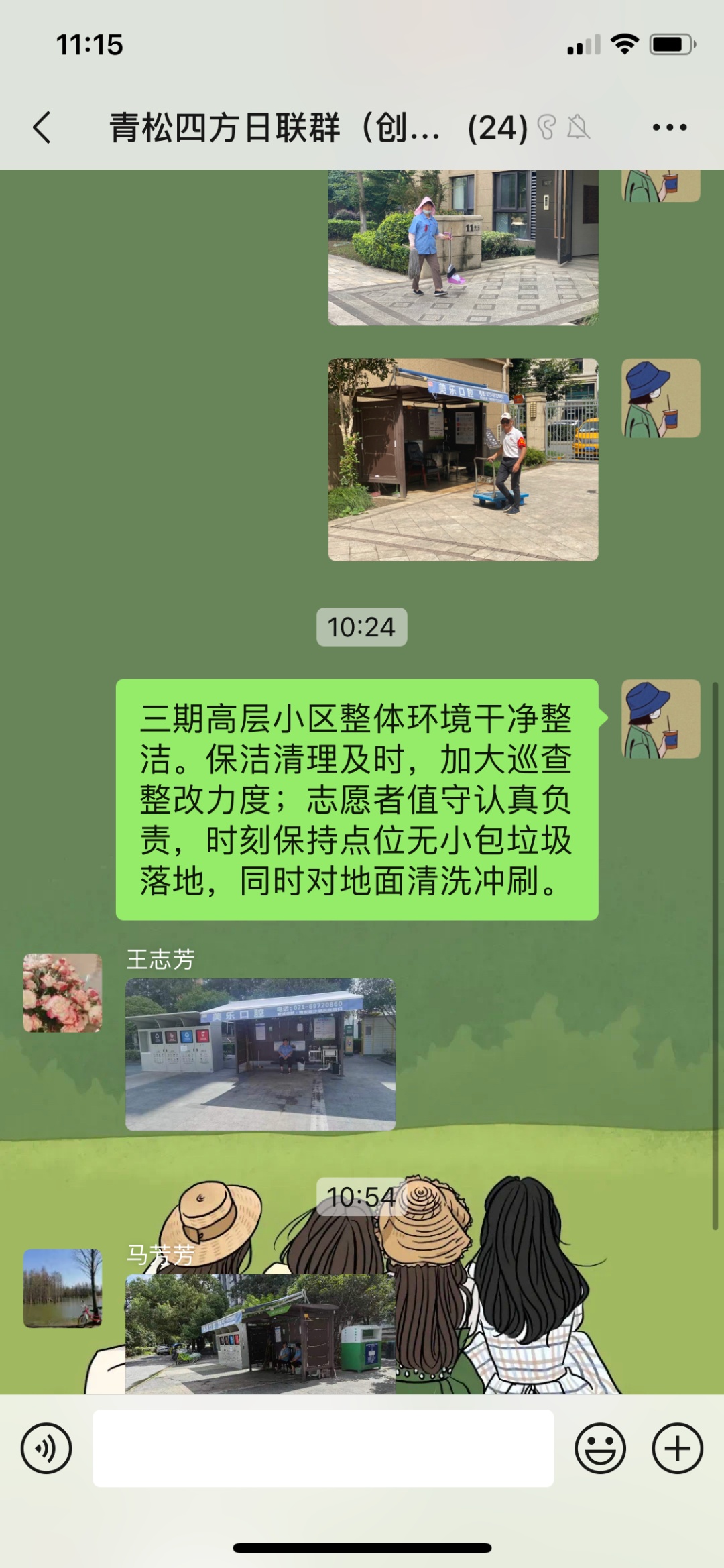Open my avatar beside the text message
Image resolution: width=724 pixels, height=1568 pixels.
[x=660, y=719]
